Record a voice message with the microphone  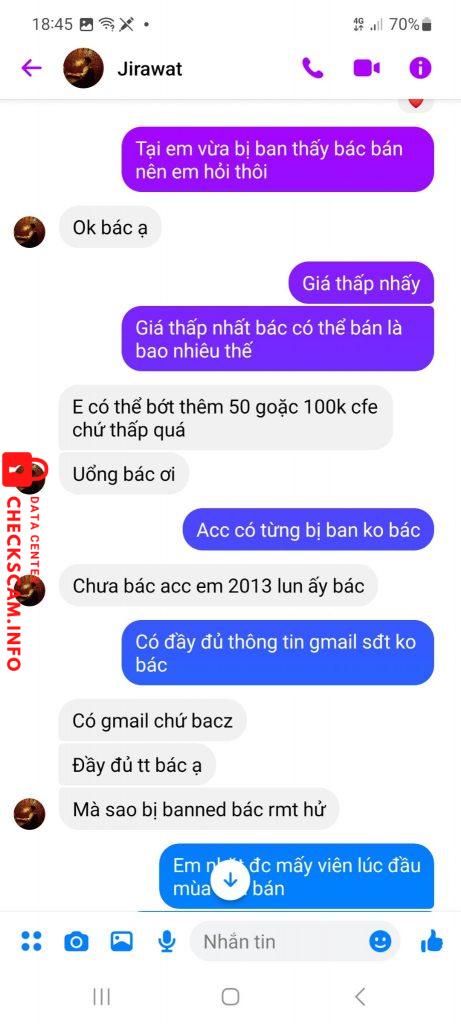click(167, 941)
